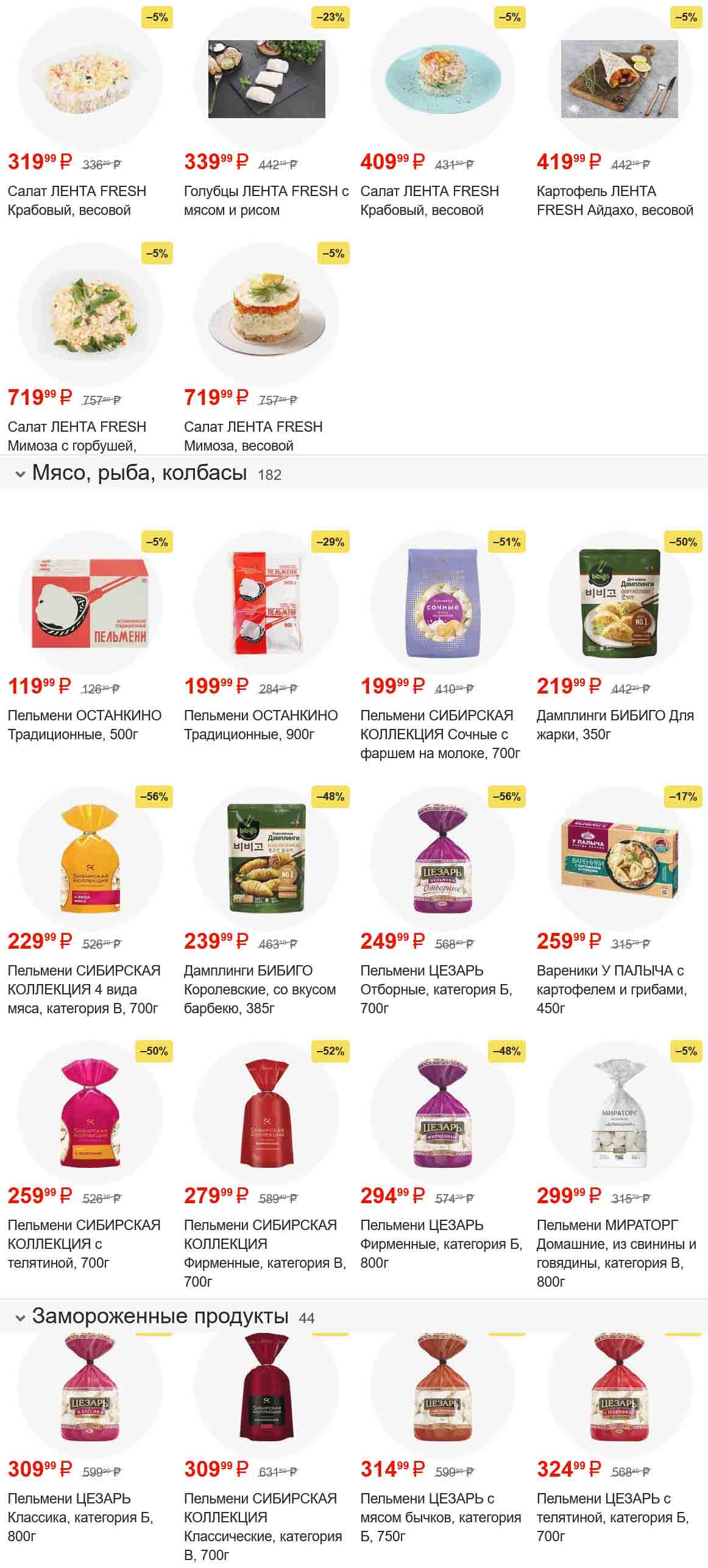Collapse the Мясо, рыба, колбасы section
708x1568 pixels.
(x=20, y=474)
